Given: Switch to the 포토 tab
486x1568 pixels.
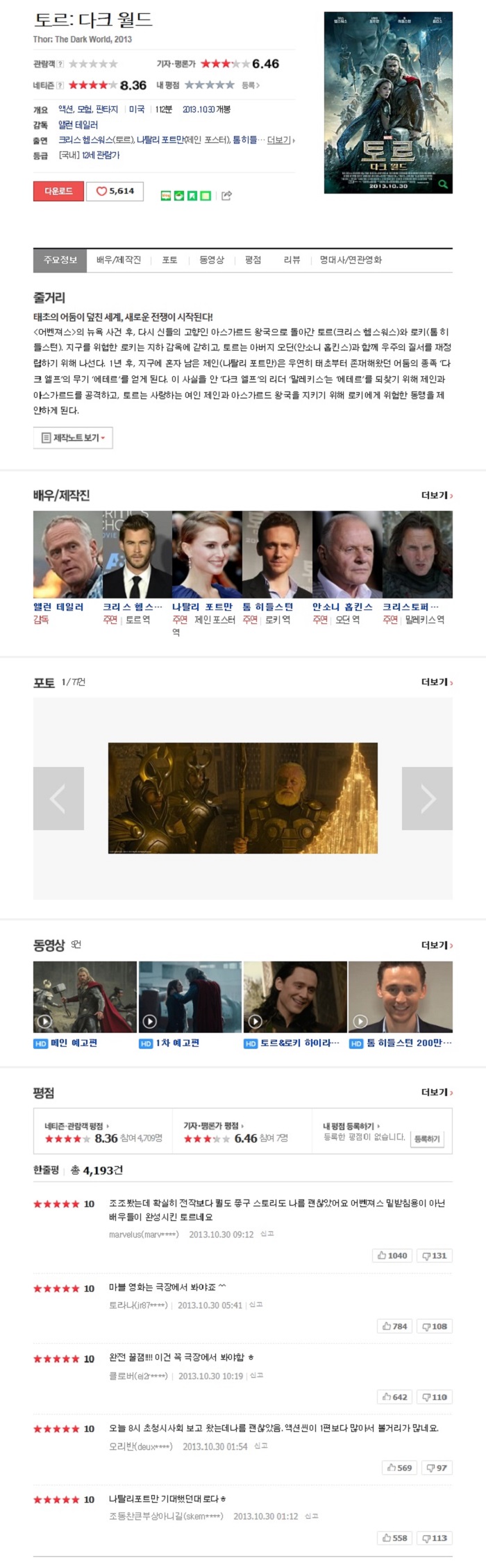Looking at the screenshot, I should click(169, 260).
